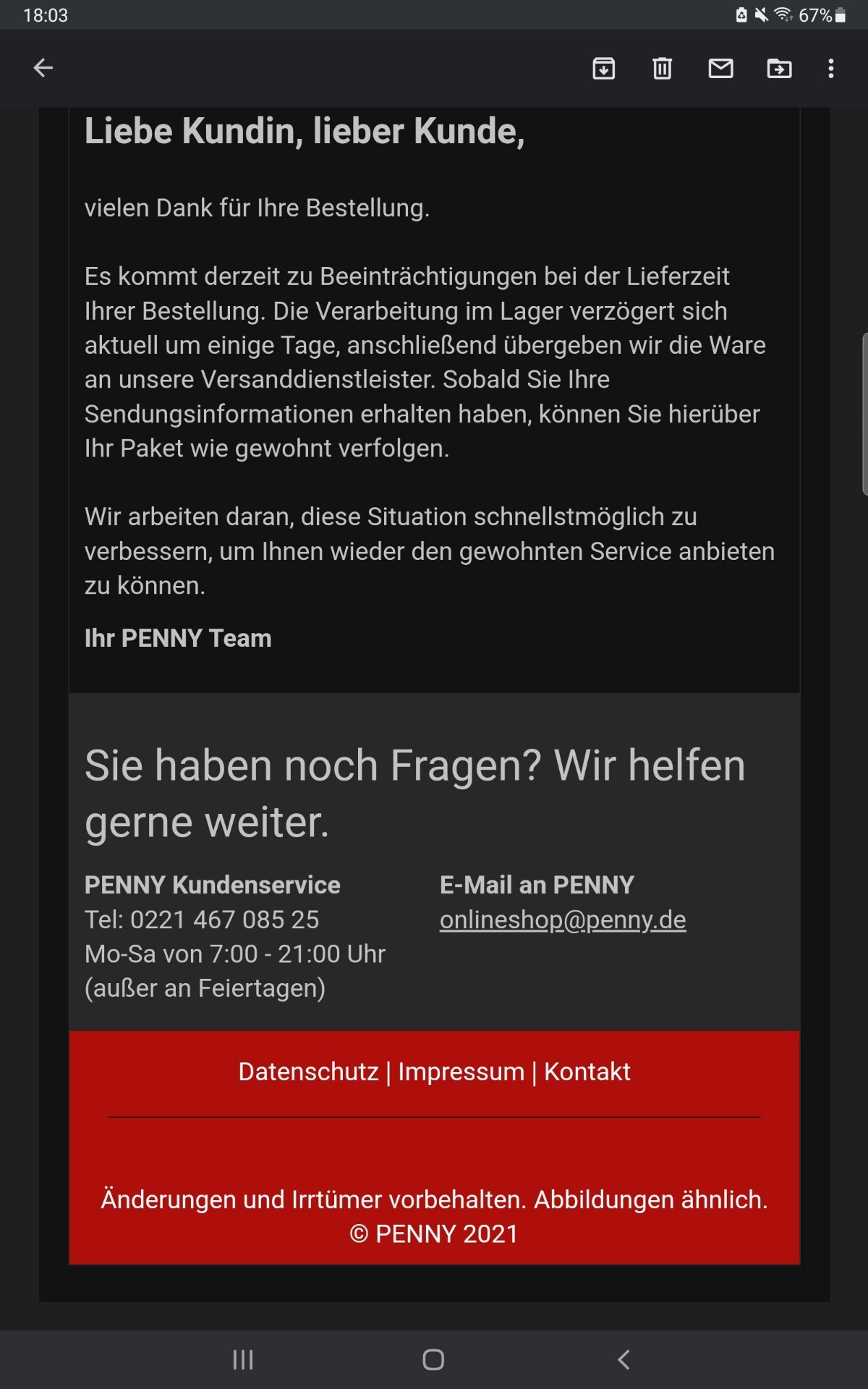The height and width of the screenshot is (1389, 868).
Task: Go back to the inbox
Action: pos(43,68)
